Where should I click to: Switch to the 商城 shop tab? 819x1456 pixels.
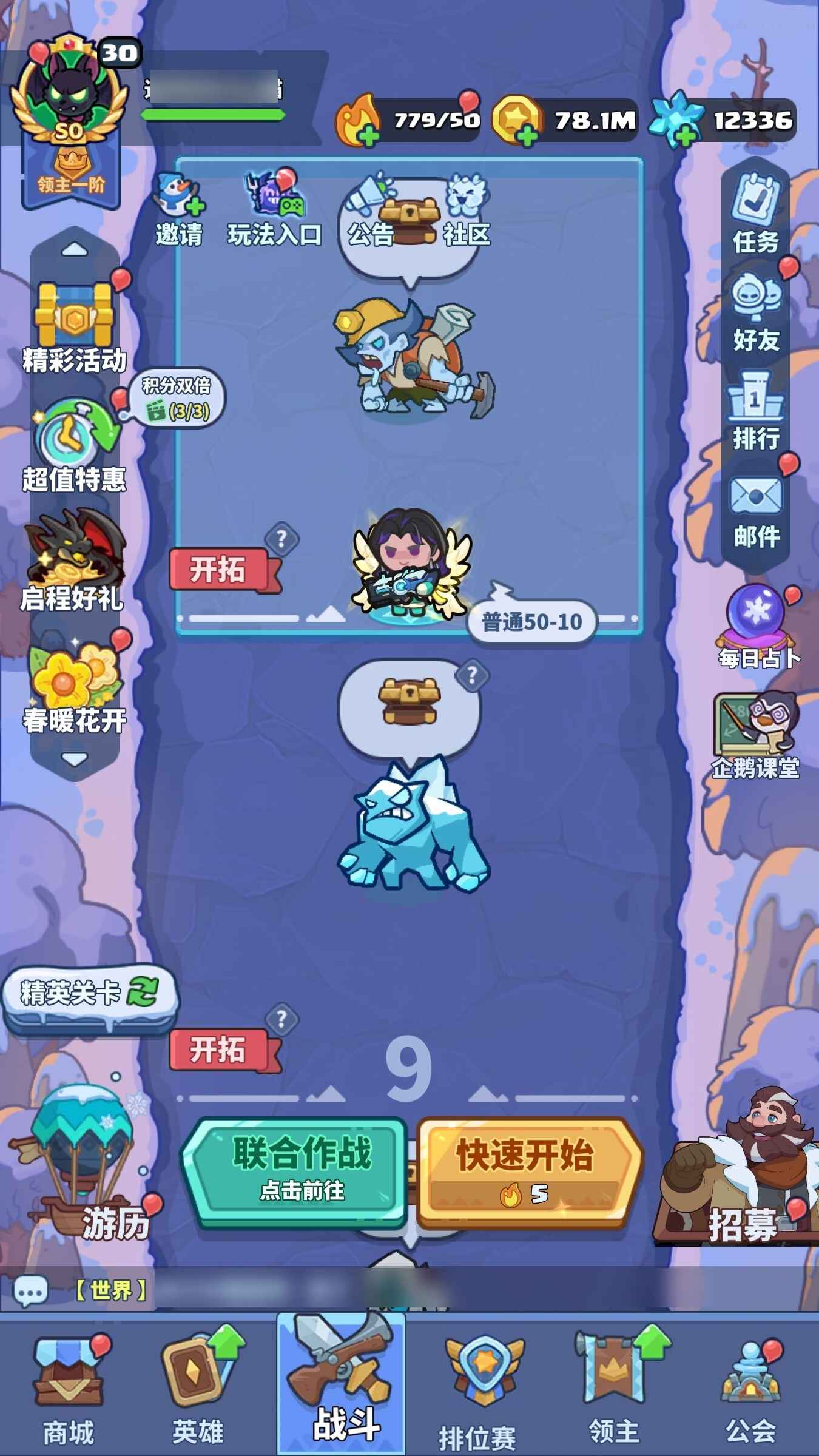click(x=68, y=1389)
